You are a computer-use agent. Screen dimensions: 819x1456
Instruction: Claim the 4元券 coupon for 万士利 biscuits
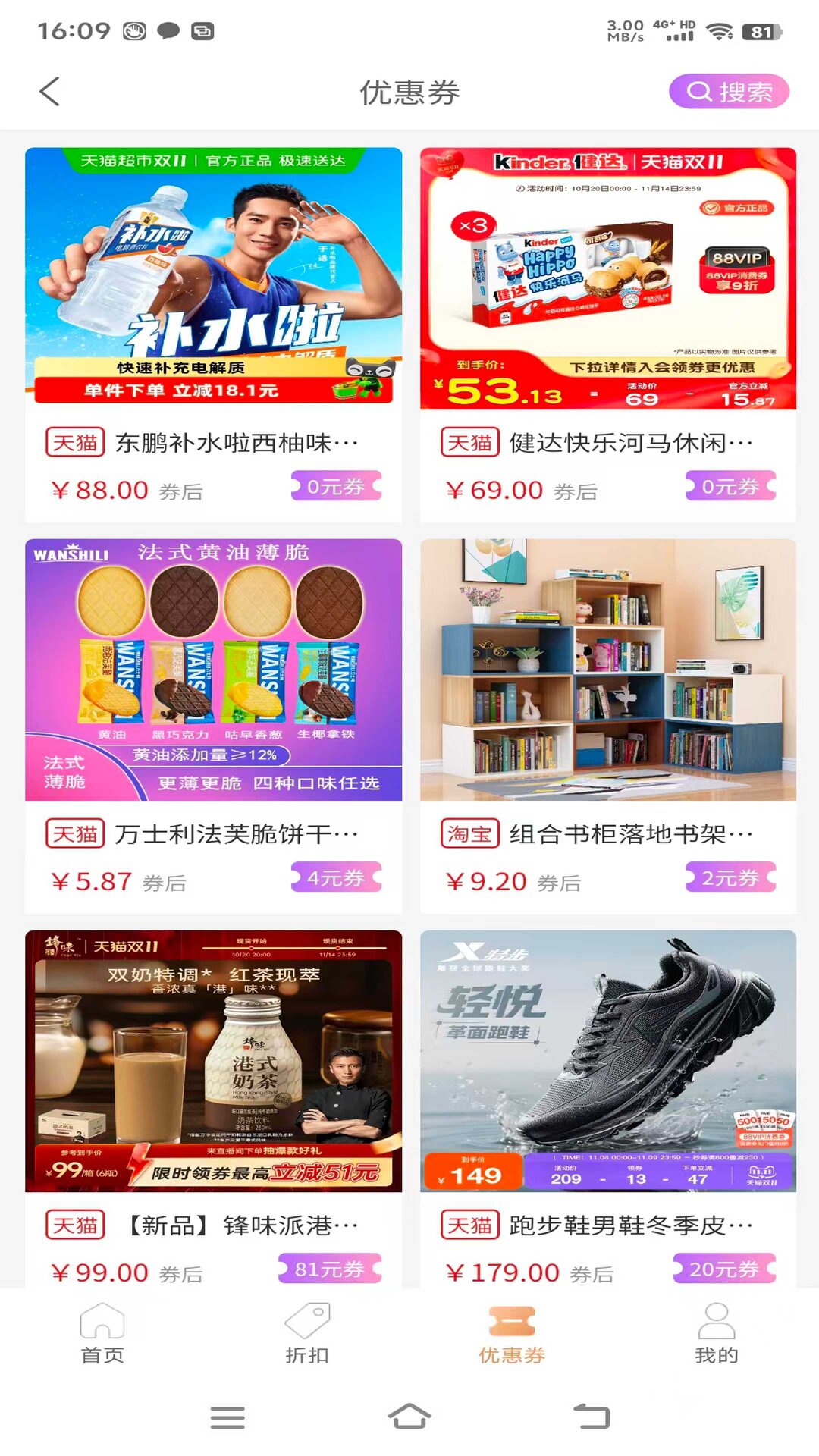[336, 878]
